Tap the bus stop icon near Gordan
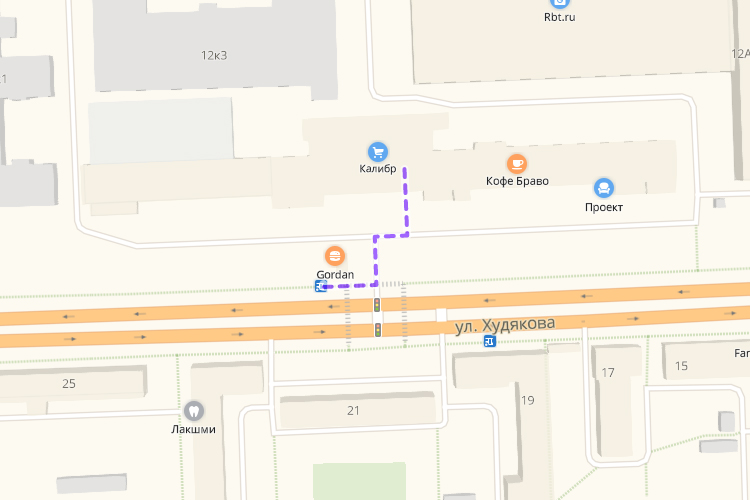Screen dimensions: 750x500 click(320, 286)
